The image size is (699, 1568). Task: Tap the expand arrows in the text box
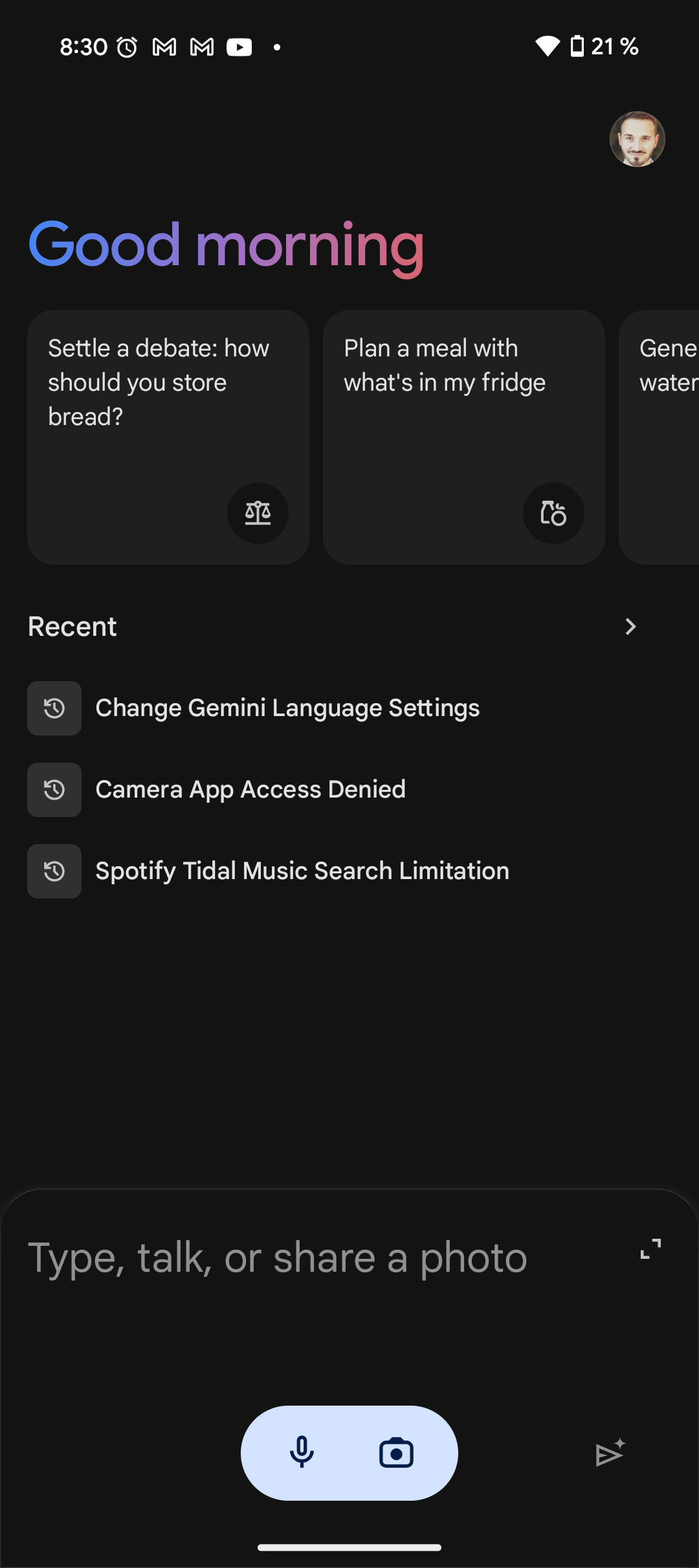(651, 1249)
